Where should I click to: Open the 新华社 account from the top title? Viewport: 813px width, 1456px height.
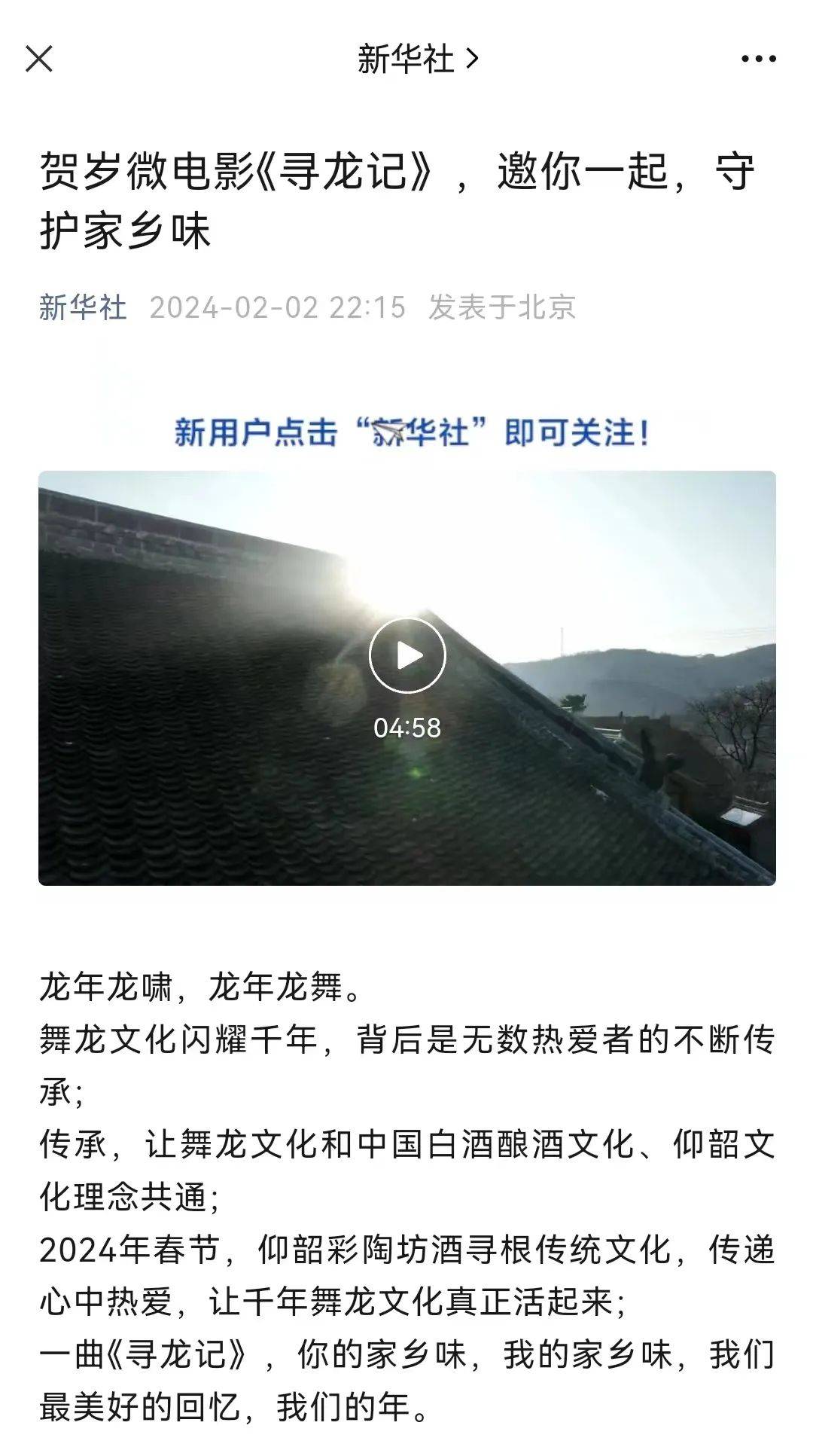coord(417,59)
